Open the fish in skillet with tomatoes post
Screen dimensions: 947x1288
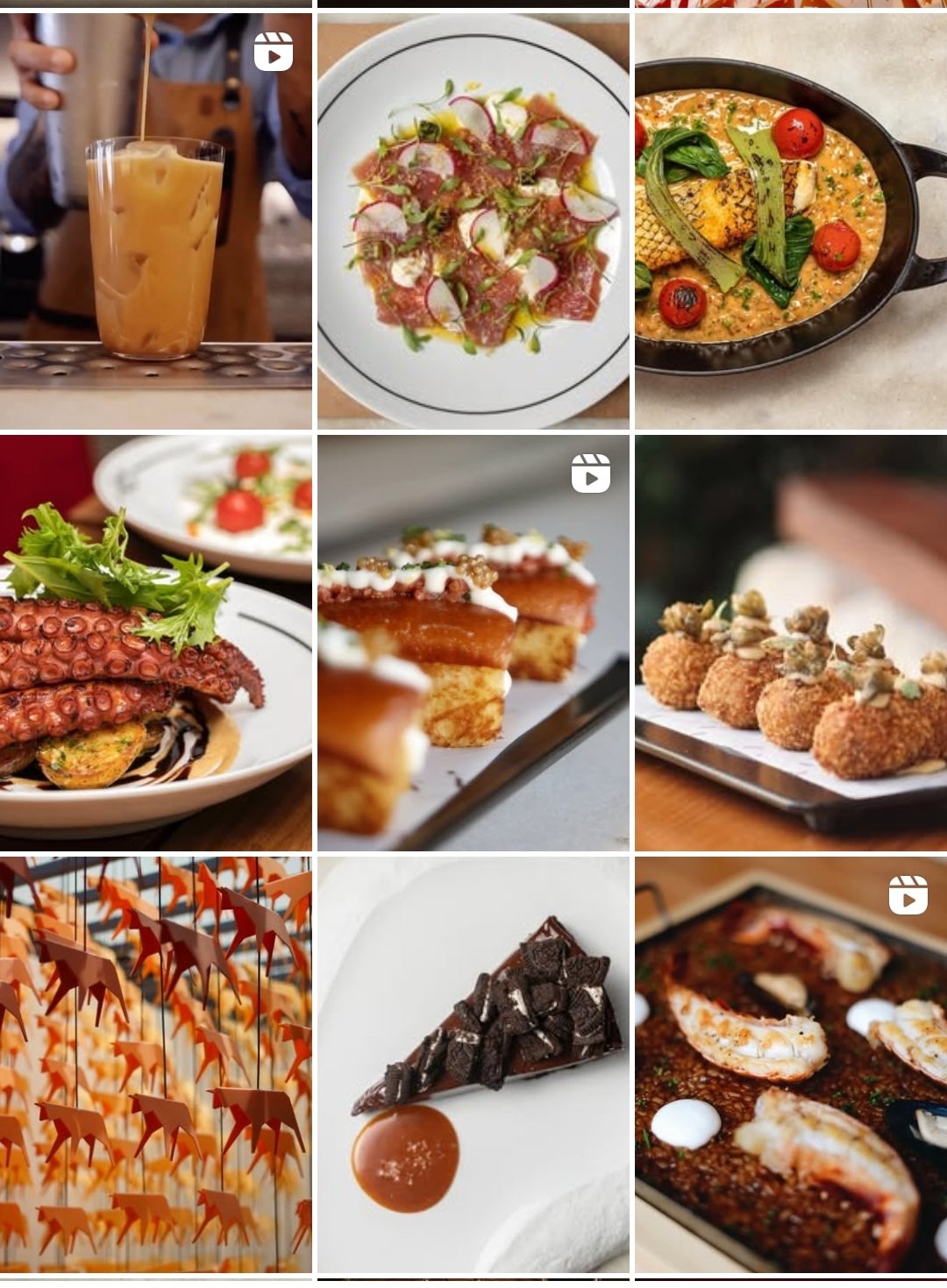(791, 221)
